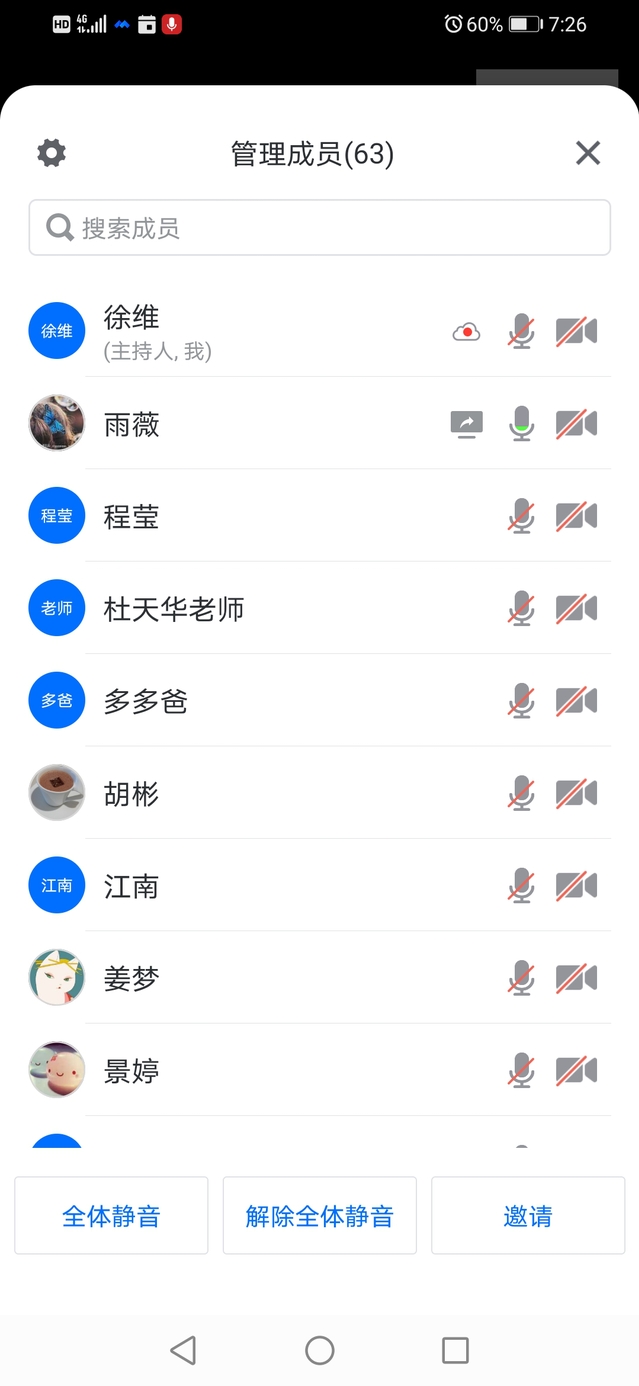Toggle the camera icon for 程莹
Screen dimensions: 639x1386
(576, 517)
